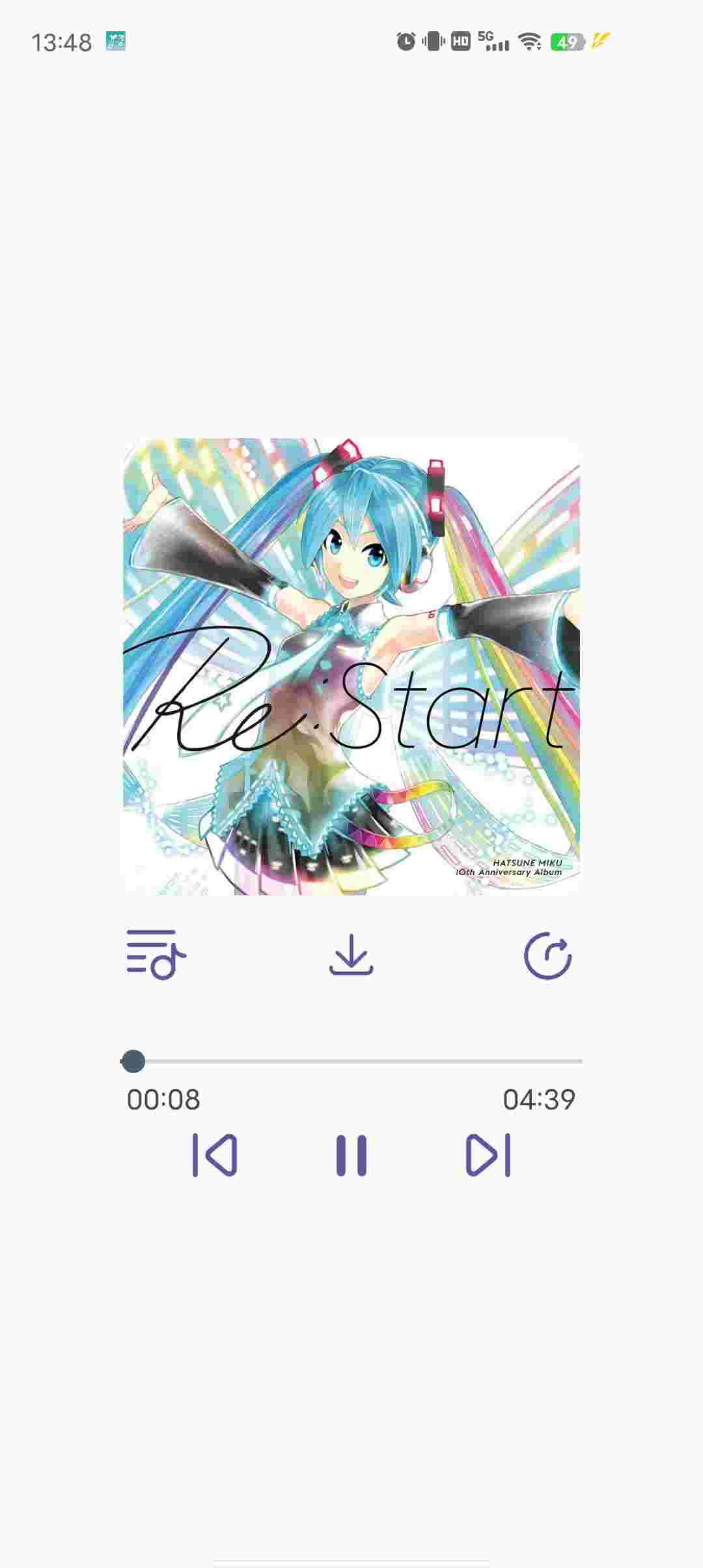Image resolution: width=703 pixels, height=1568 pixels.
Task: Pause the playing song
Action: click(x=351, y=1155)
